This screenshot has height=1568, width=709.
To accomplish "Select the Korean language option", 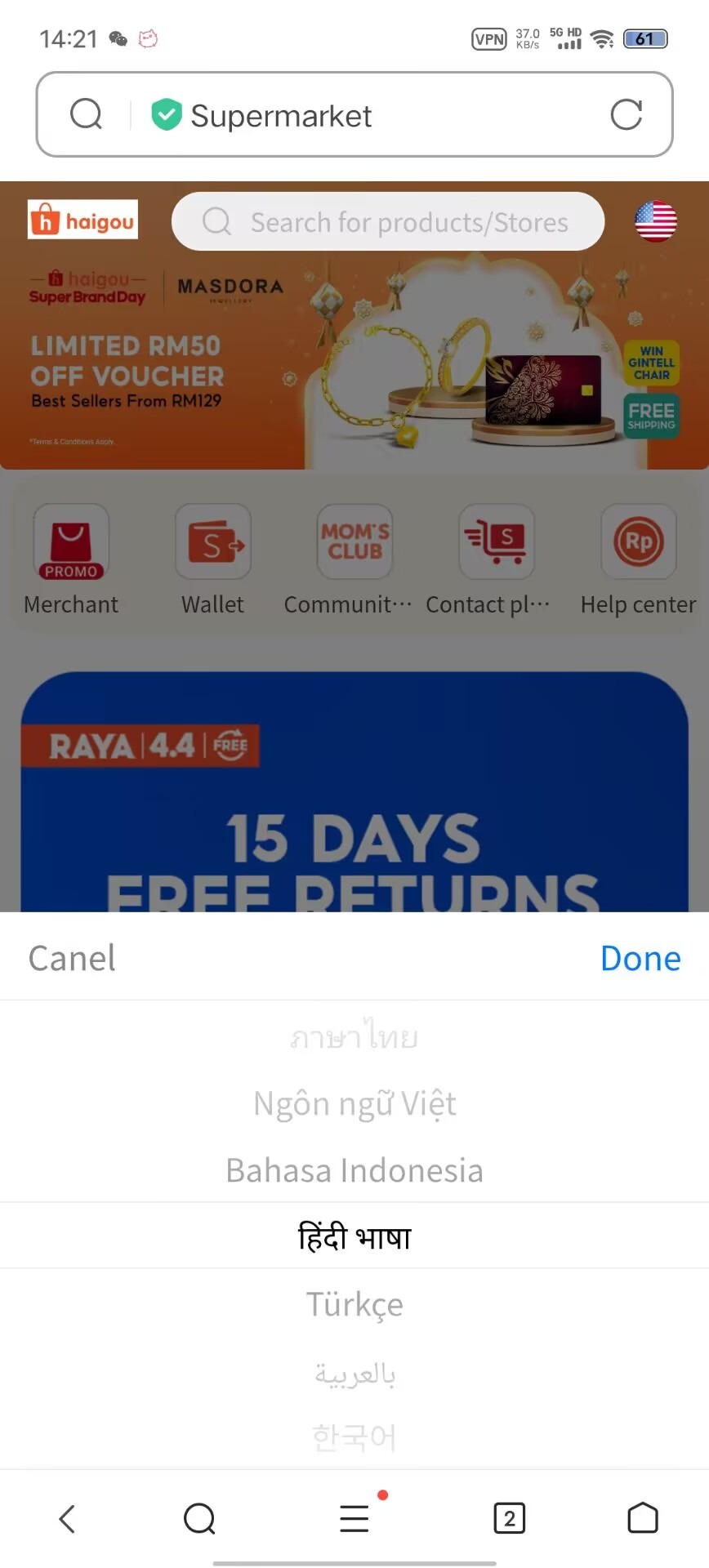I will click(x=354, y=1437).
